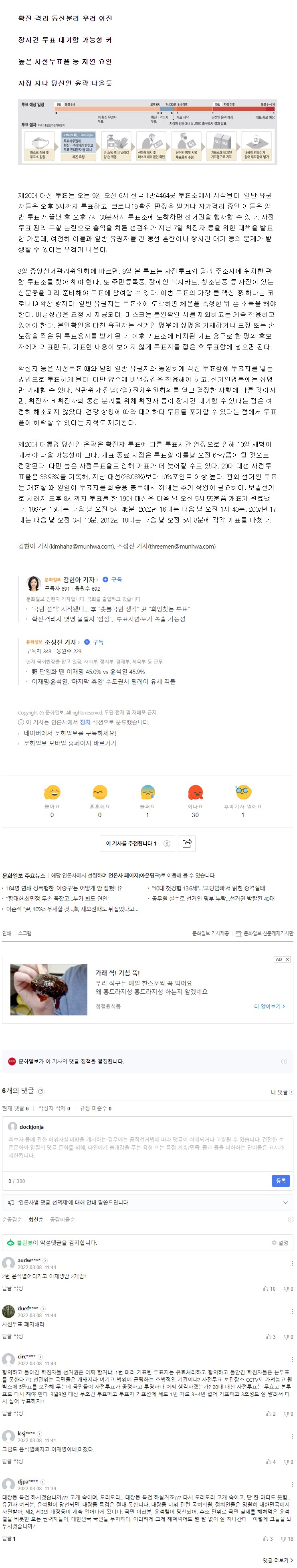Open headline '184명 연쇄 성폭행한 이중구는'
Viewport: 297px width, 1568px height.
coord(63,888)
